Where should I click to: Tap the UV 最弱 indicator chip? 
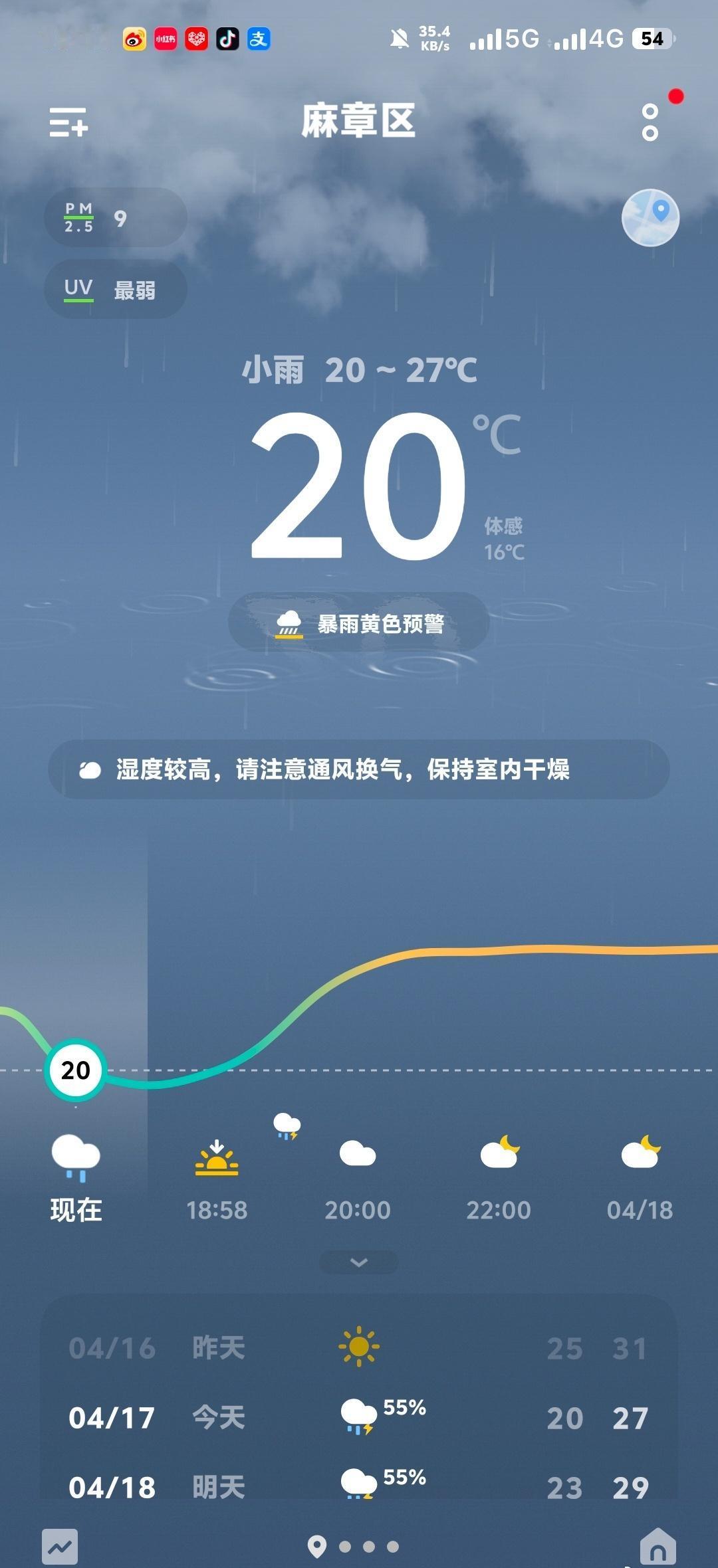(x=114, y=288)
